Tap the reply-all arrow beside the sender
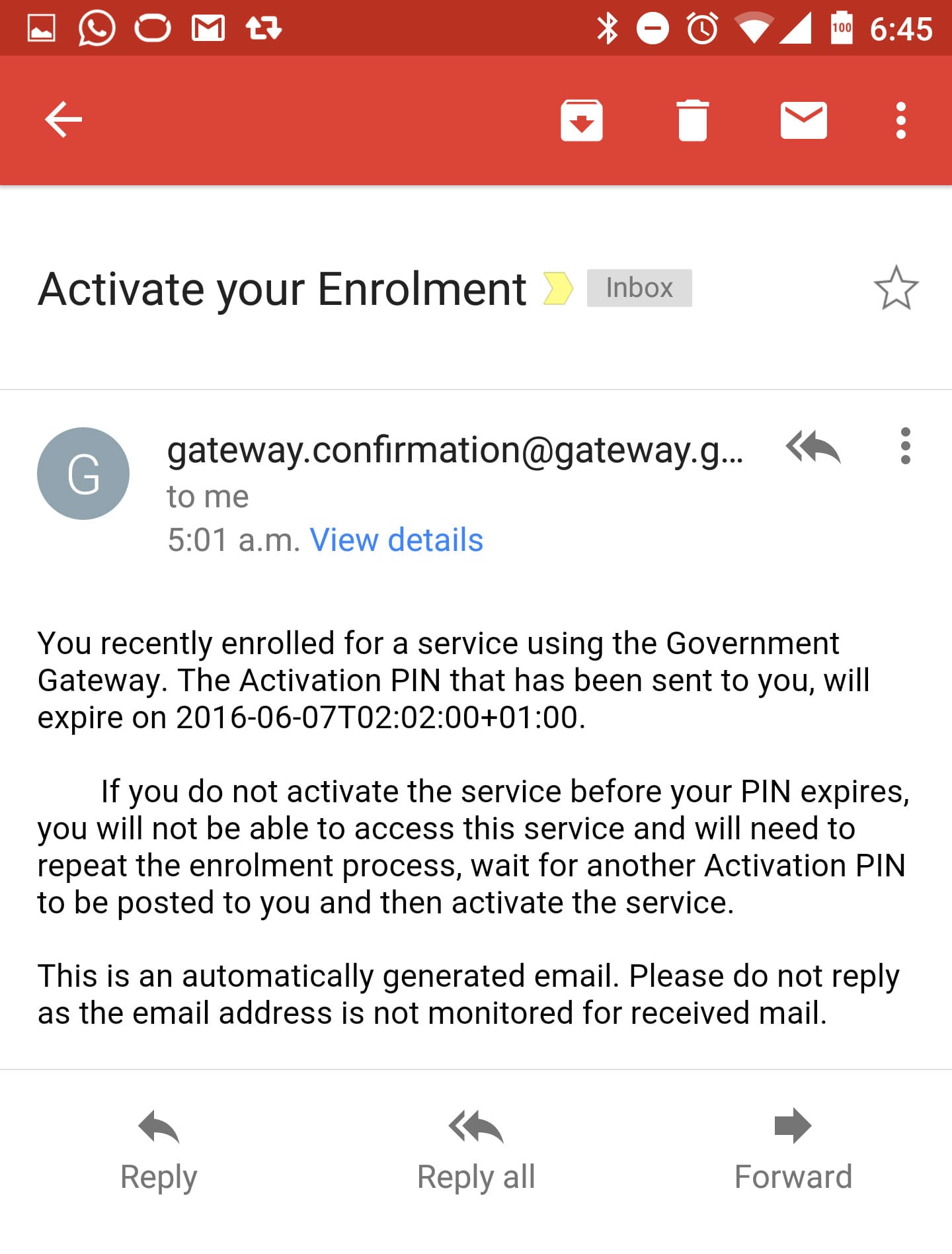 pyautogui.click(x=813, y=447)
